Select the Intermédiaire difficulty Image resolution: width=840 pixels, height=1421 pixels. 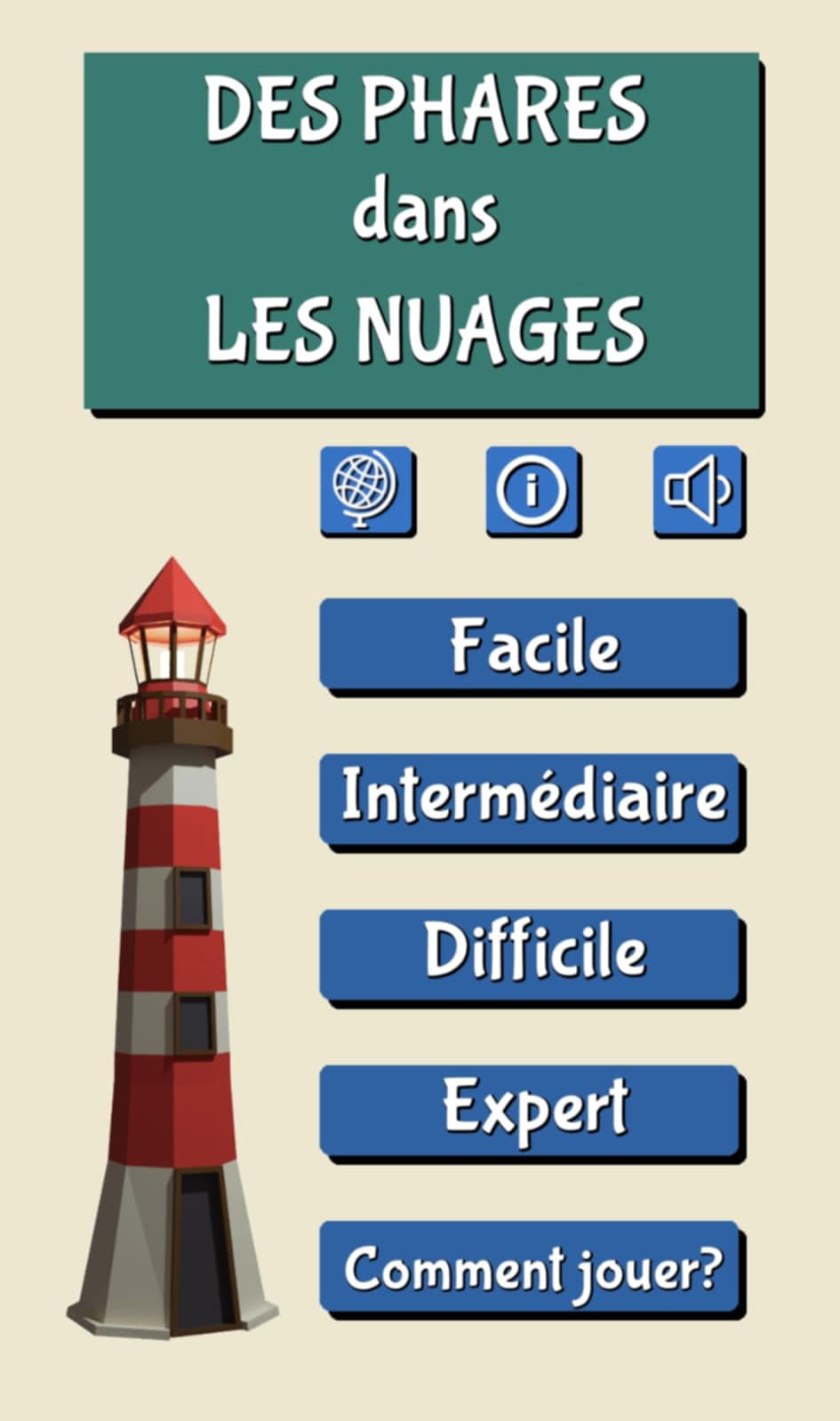(530, 798)
